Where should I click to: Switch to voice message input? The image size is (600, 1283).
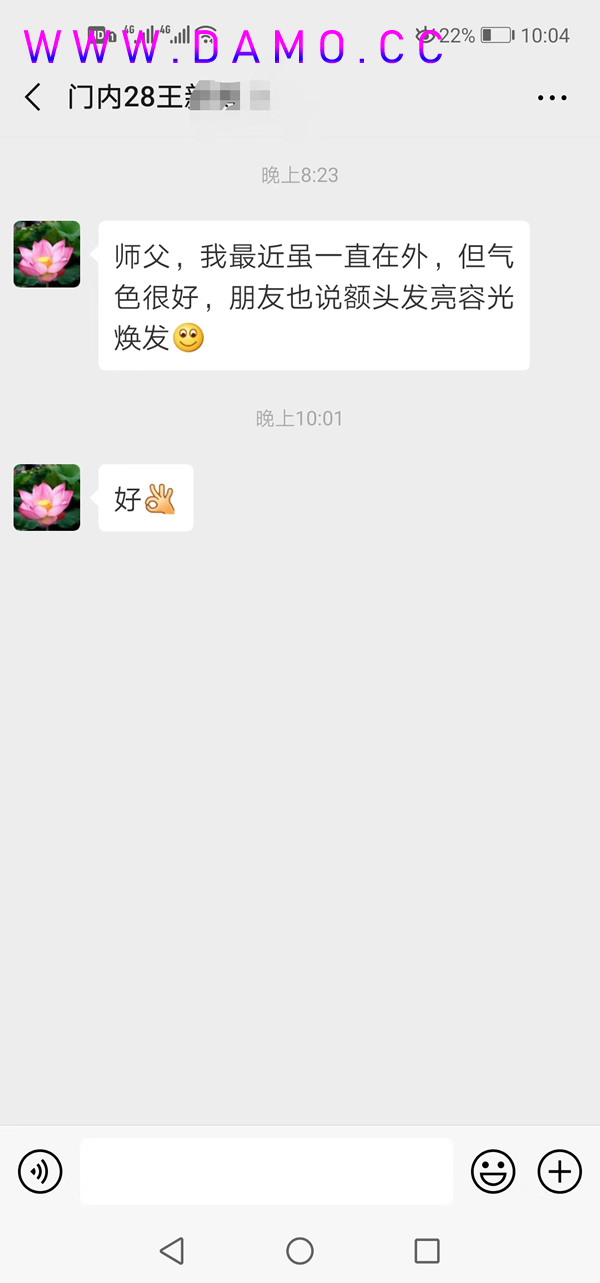pos(40,1171)
